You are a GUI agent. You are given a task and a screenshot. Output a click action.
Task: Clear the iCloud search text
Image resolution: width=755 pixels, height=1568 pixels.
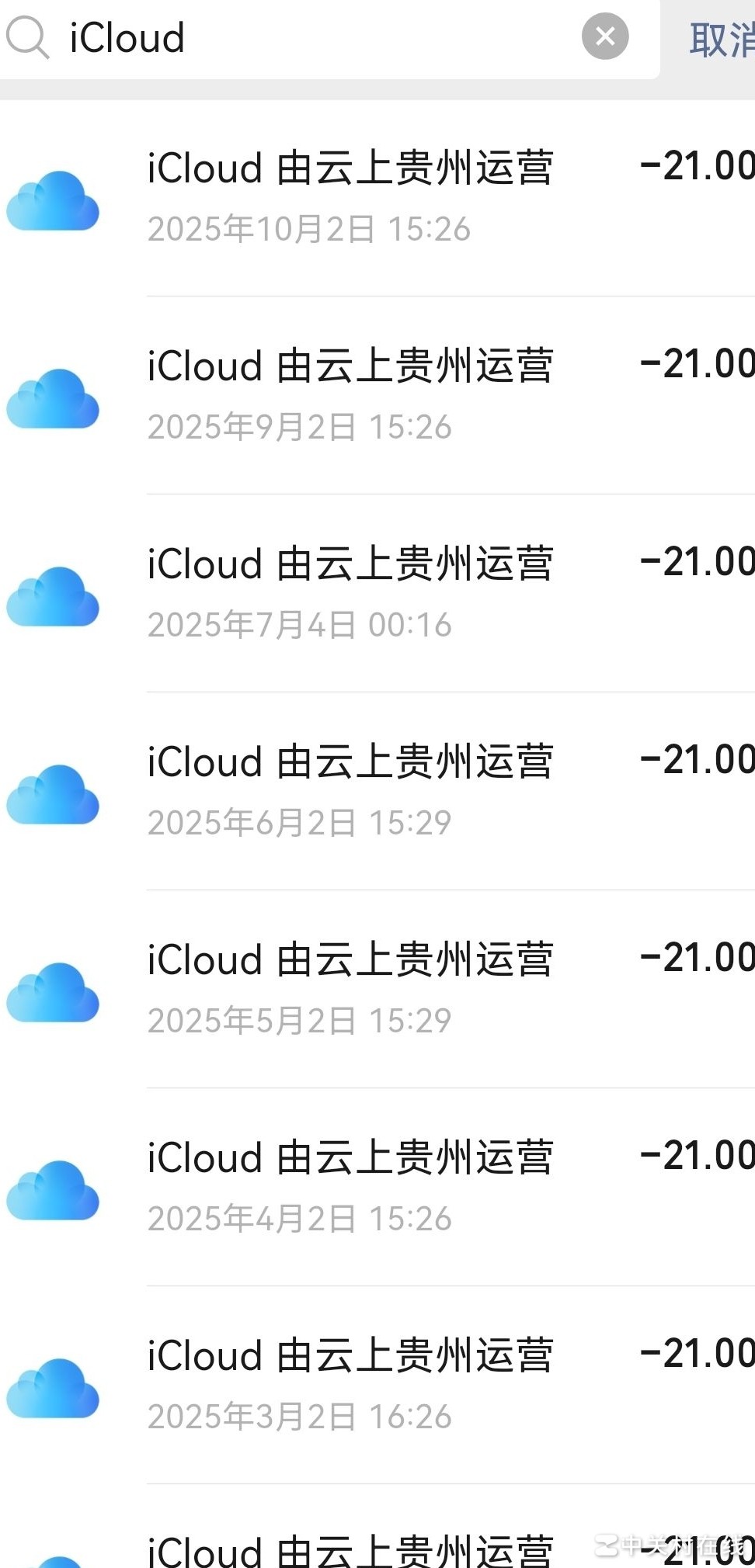[x=605, y=36]
